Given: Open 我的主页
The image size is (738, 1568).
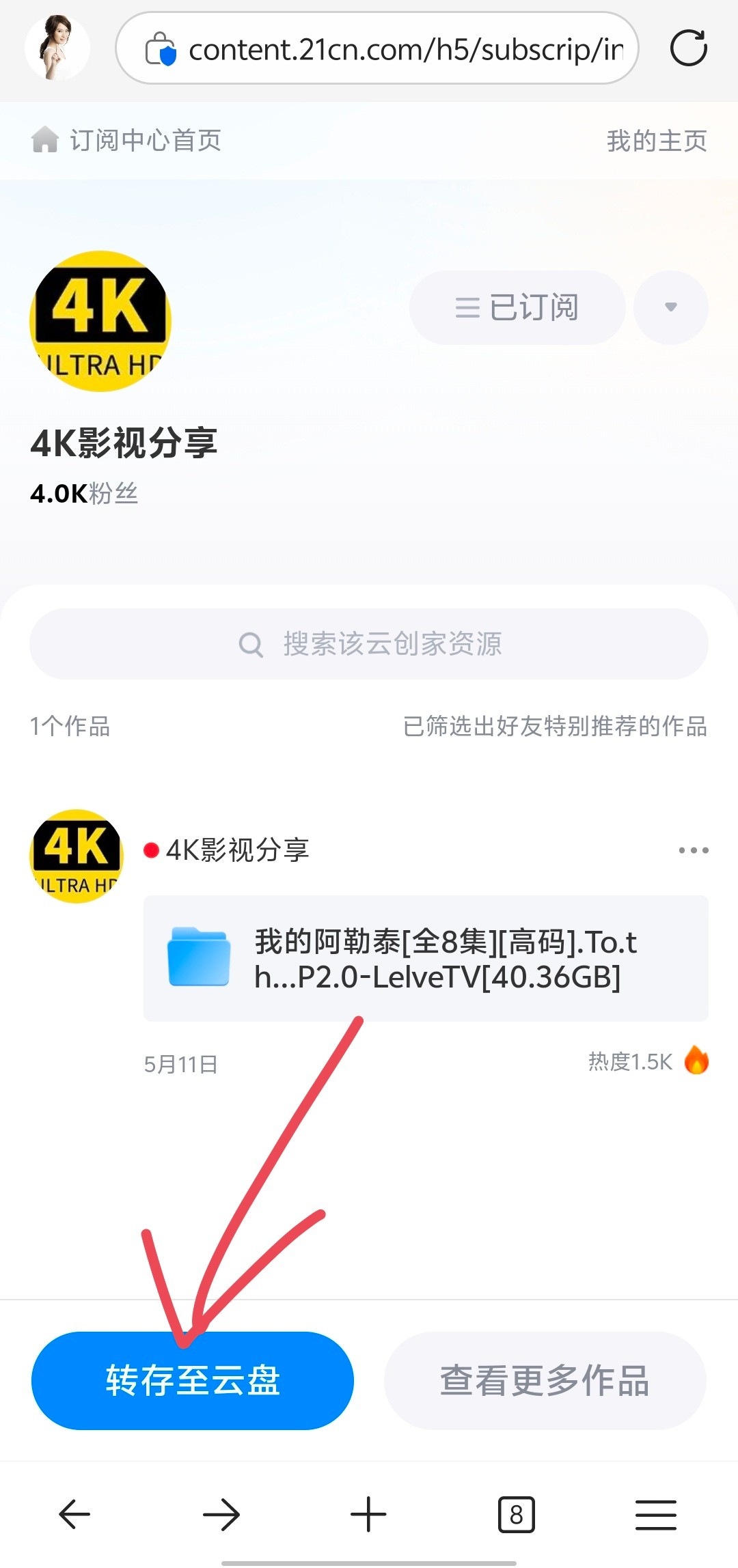Looking at the screenshot, I should tap(656, 141).
